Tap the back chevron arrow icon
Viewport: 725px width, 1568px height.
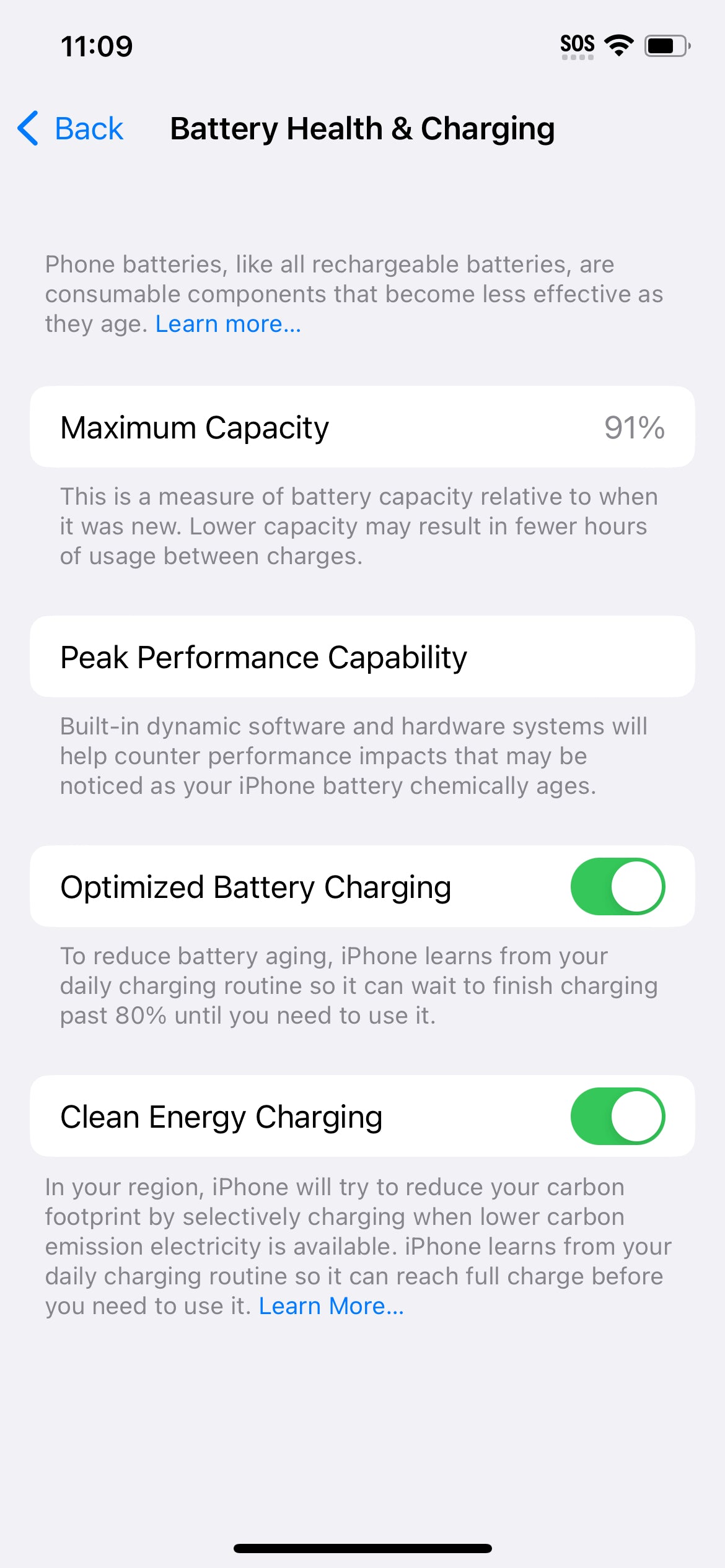(x=27, y=128)
